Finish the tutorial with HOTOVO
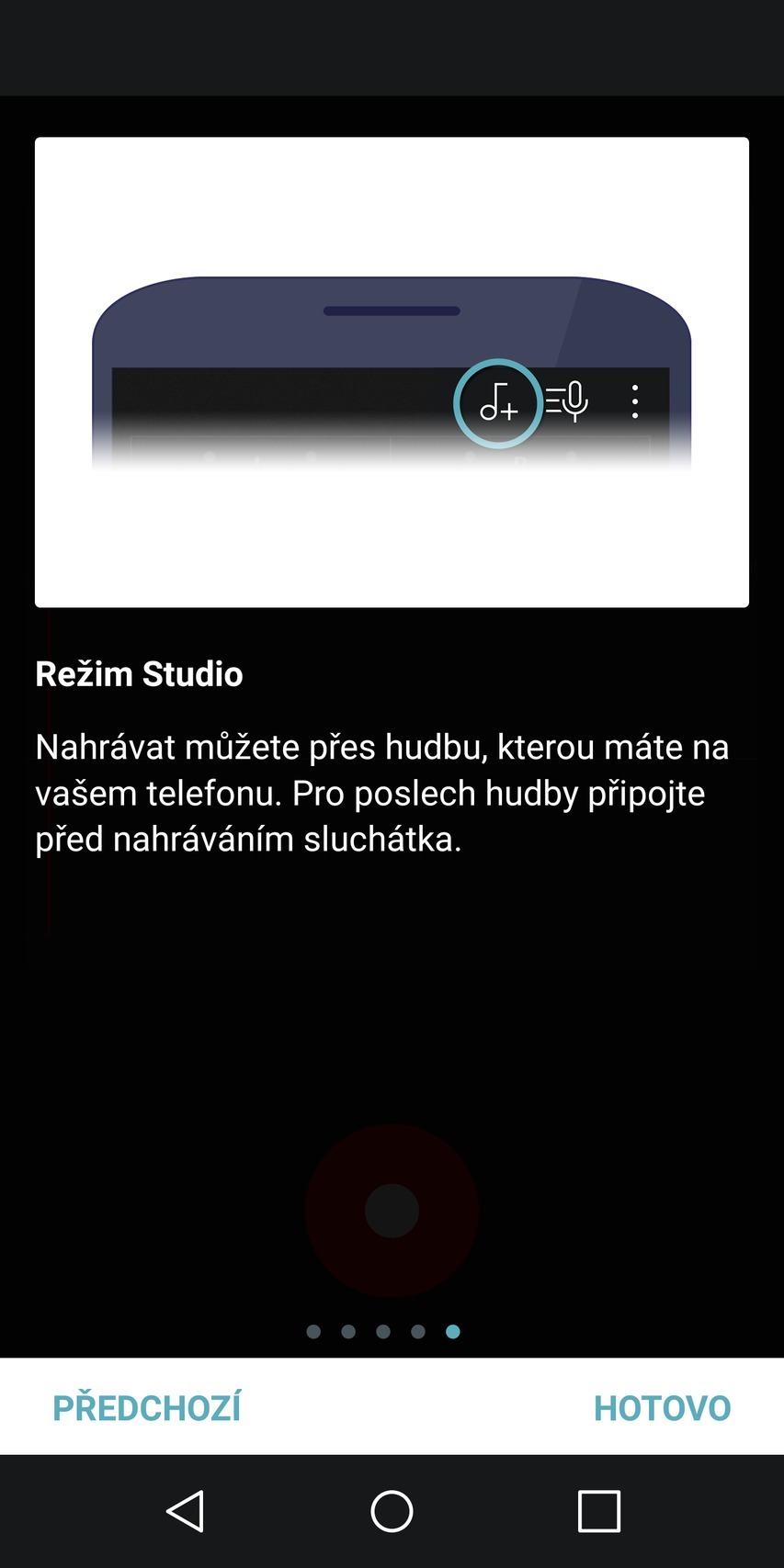 click(x=662, y=1407)
